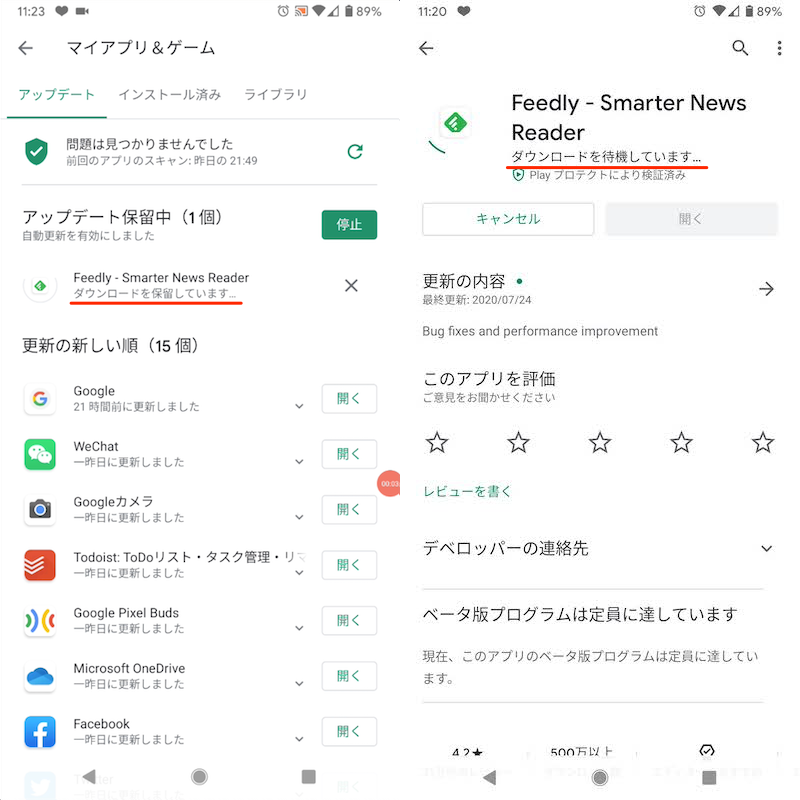Go back from the マイアプリ＆ゲーム screen
This screenshot has height=800, width=800.
26,48
